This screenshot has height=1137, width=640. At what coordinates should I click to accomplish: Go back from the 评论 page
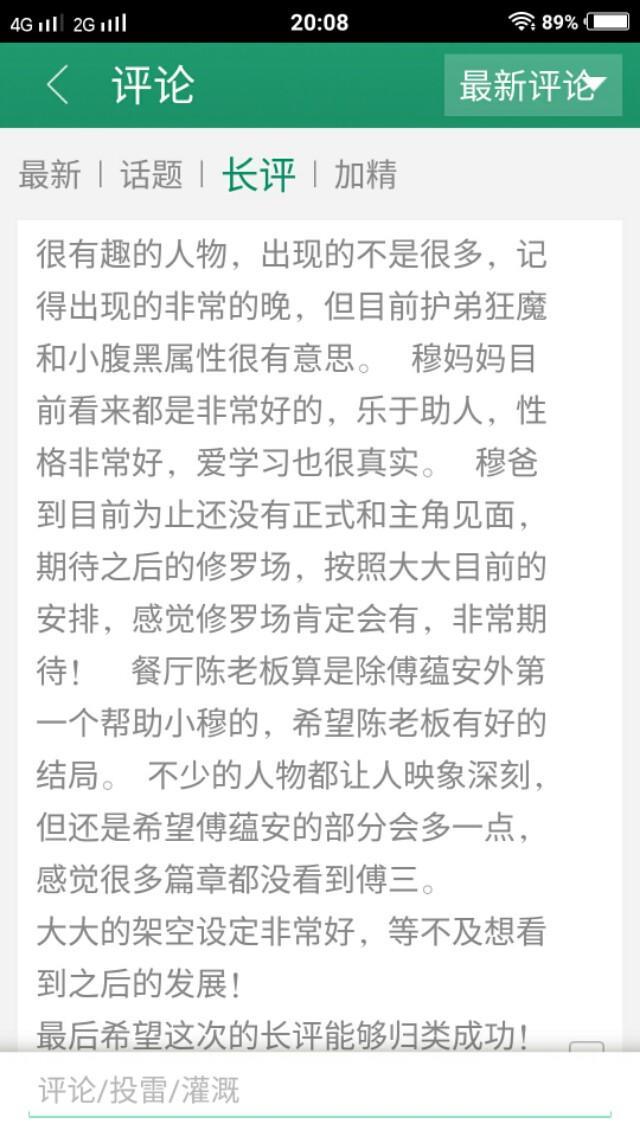(58, 85)
